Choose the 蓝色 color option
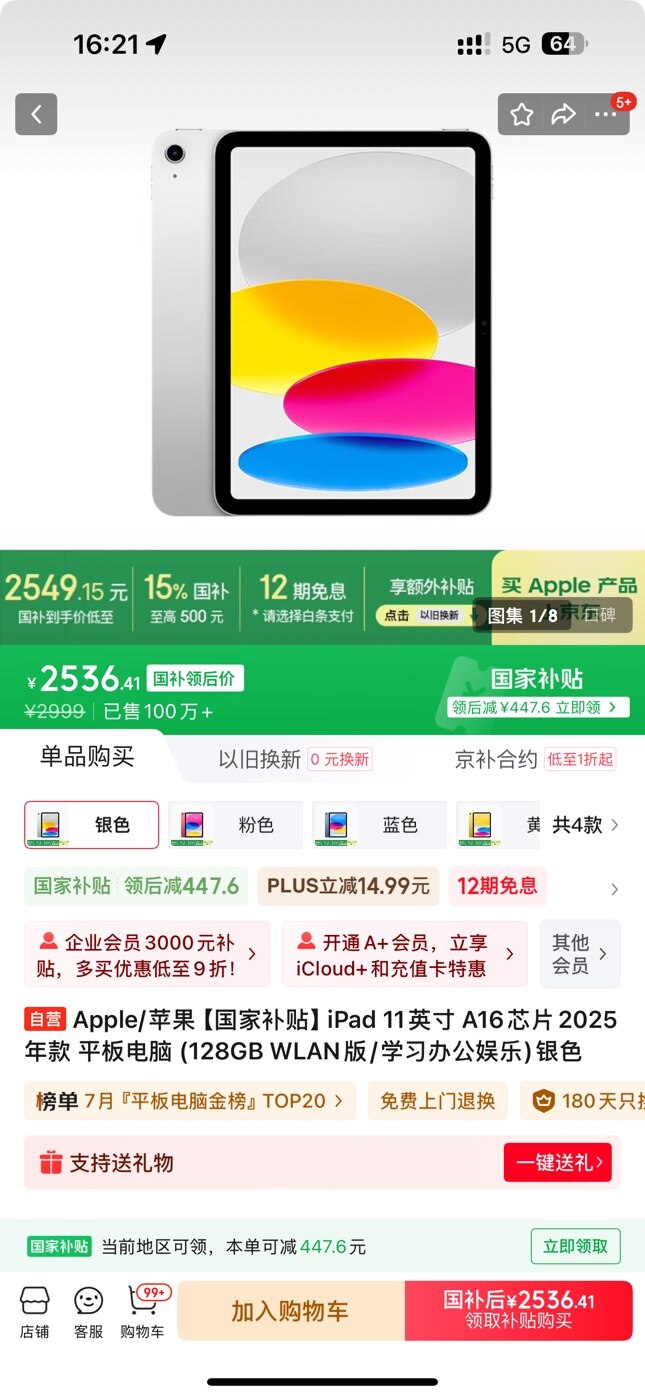The image size is (645, 1398). click(x=380, y=825)
